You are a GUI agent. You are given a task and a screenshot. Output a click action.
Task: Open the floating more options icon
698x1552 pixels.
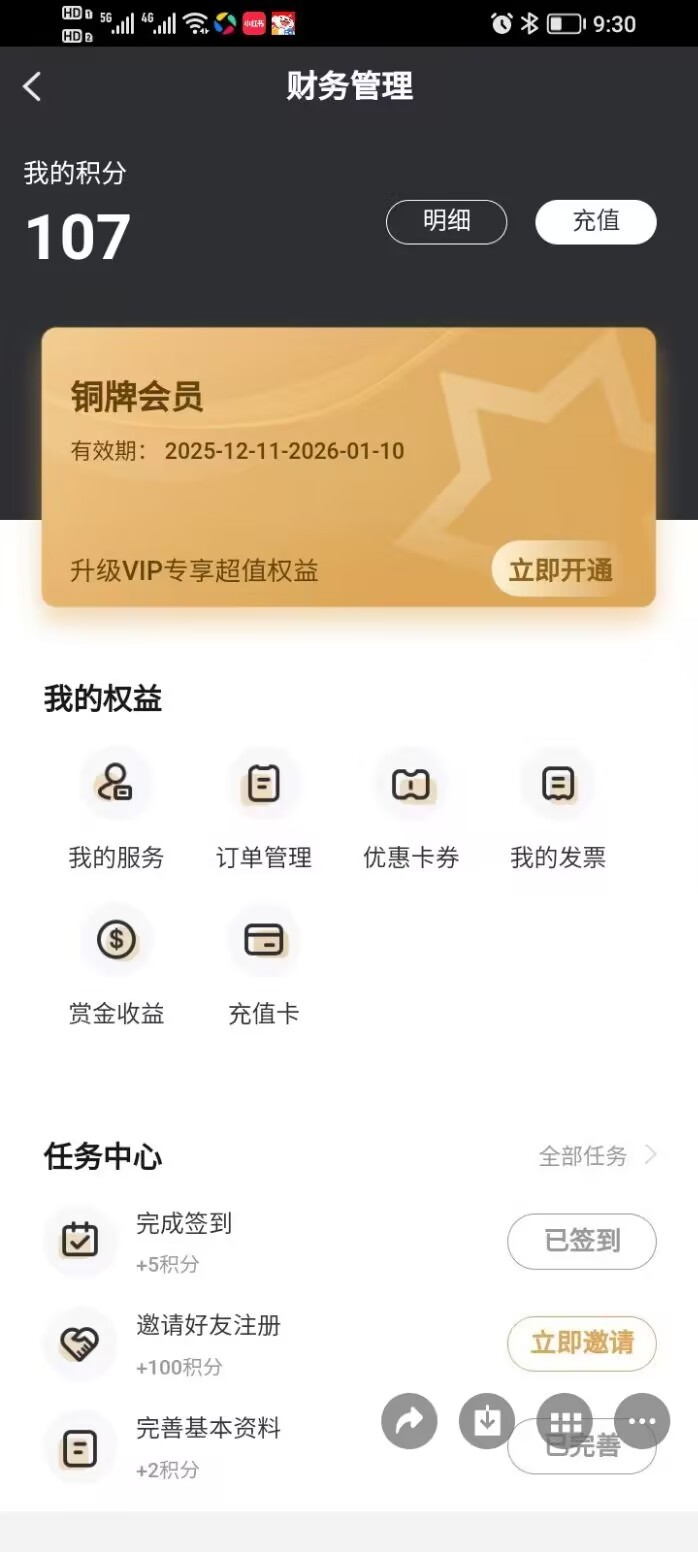[x=642, y=1421]
